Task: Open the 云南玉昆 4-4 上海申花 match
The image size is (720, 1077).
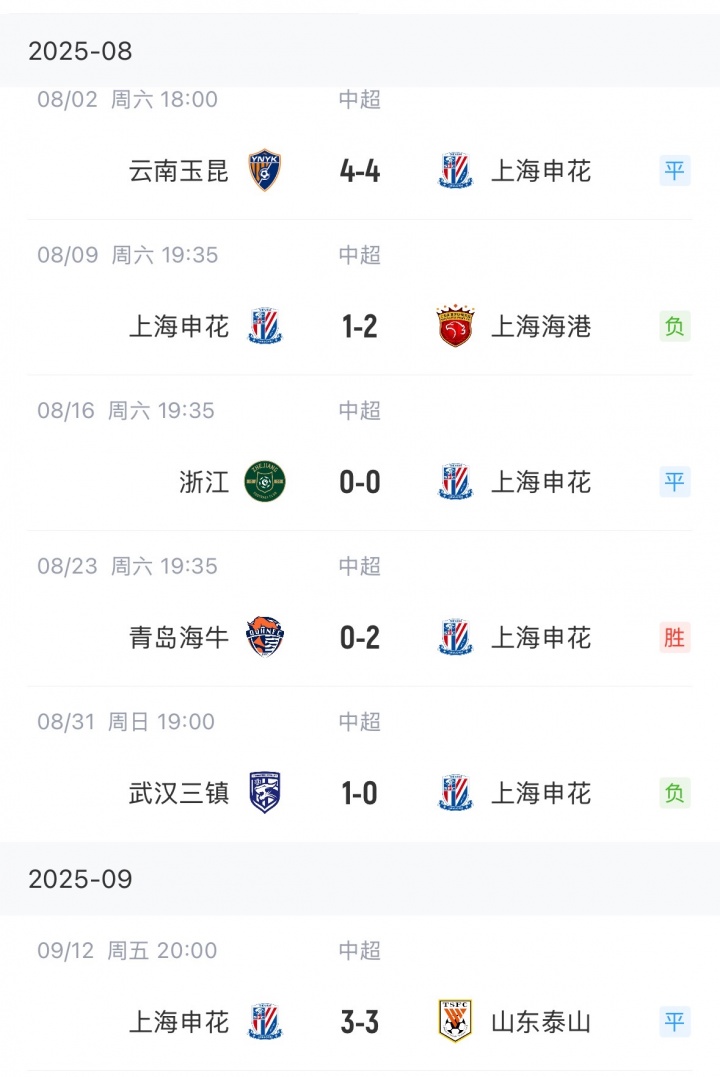Action: pyautogui.click(x=359, y=171)
